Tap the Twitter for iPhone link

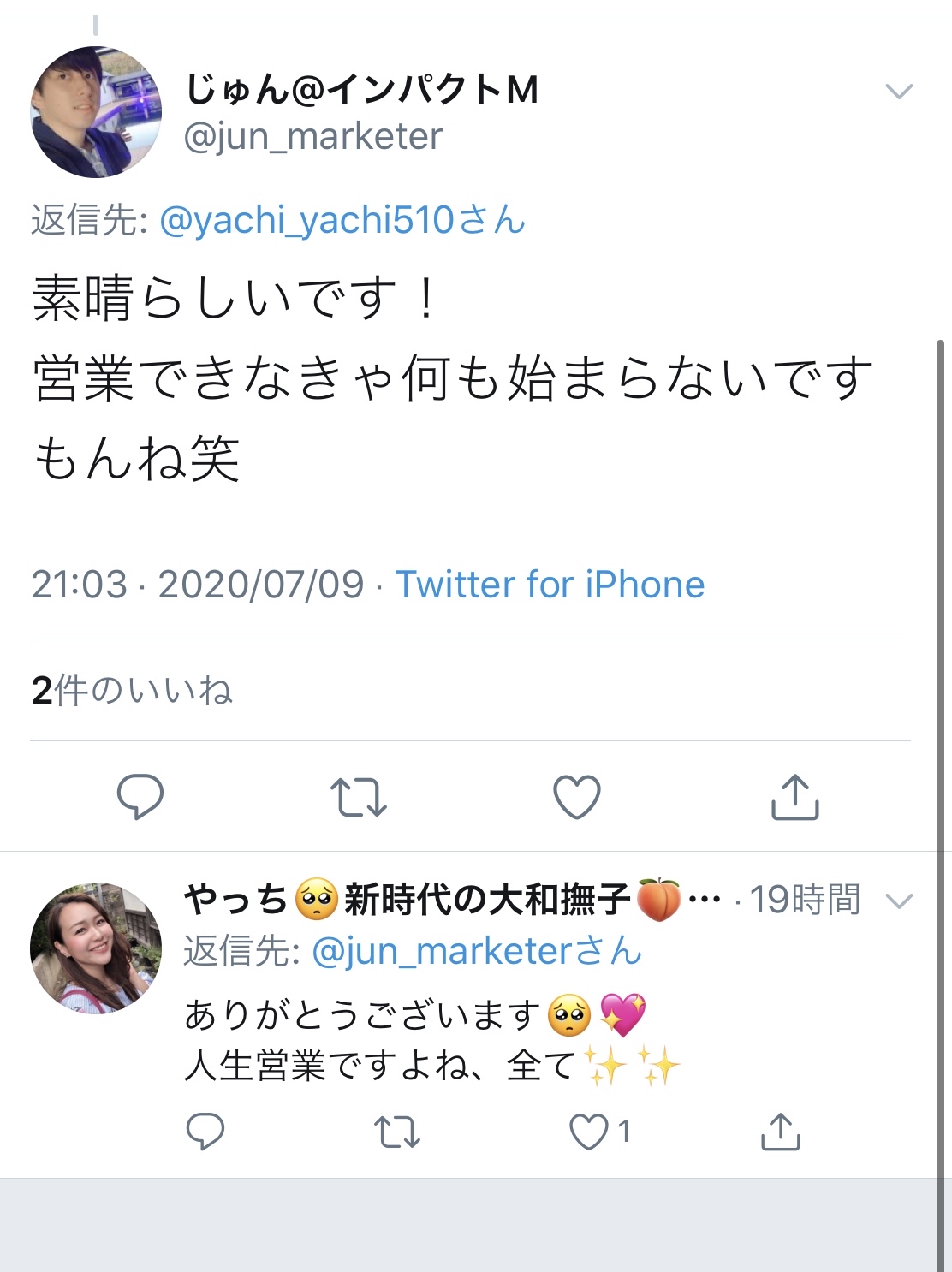tap(550, 585)
